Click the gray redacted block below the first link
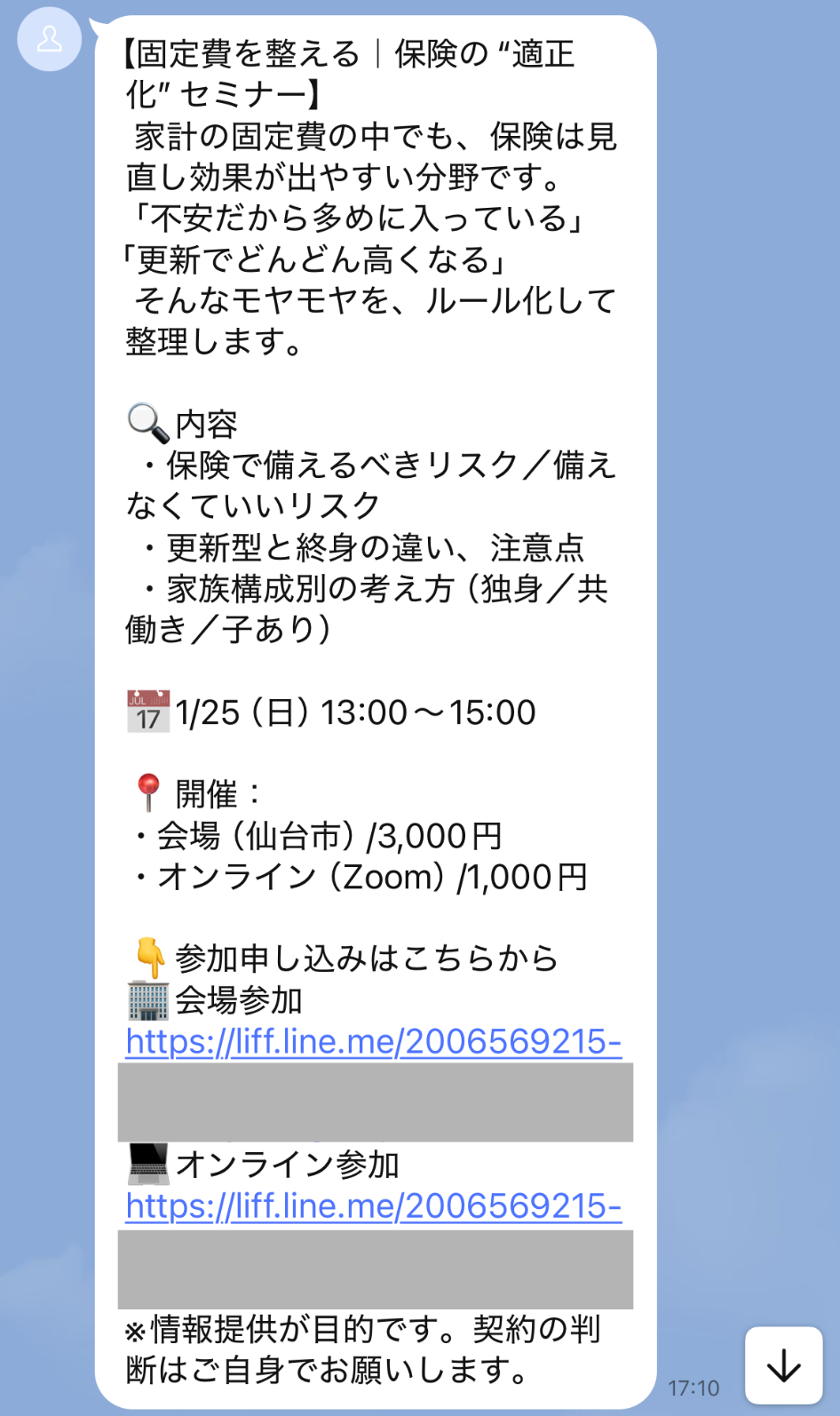Viewport: 840px width, 1416px height. (373, 1100)
